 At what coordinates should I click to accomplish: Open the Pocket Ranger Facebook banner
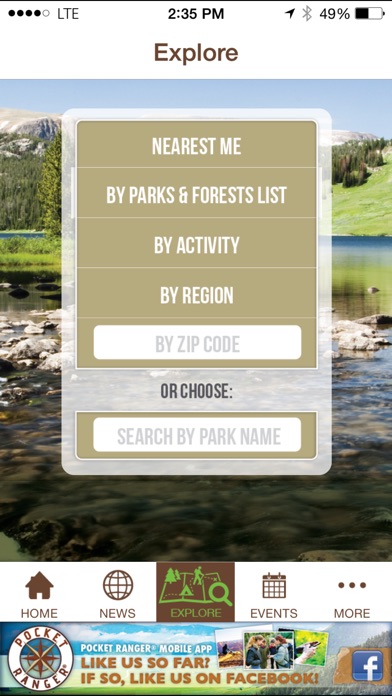click(x=196, y=659)
